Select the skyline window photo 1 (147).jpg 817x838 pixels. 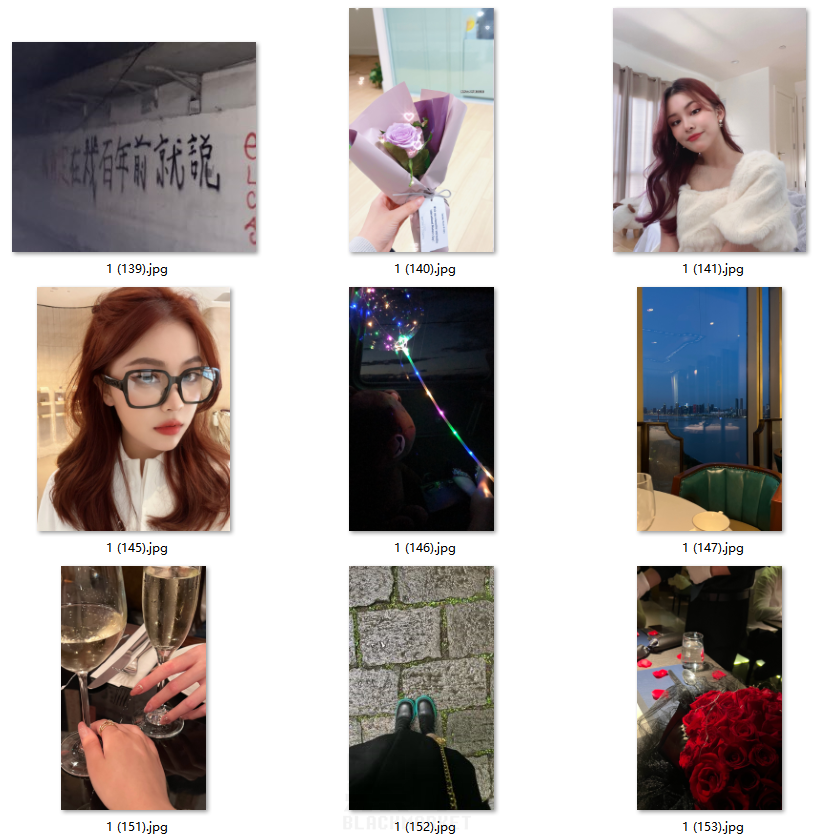coord(709,409)
